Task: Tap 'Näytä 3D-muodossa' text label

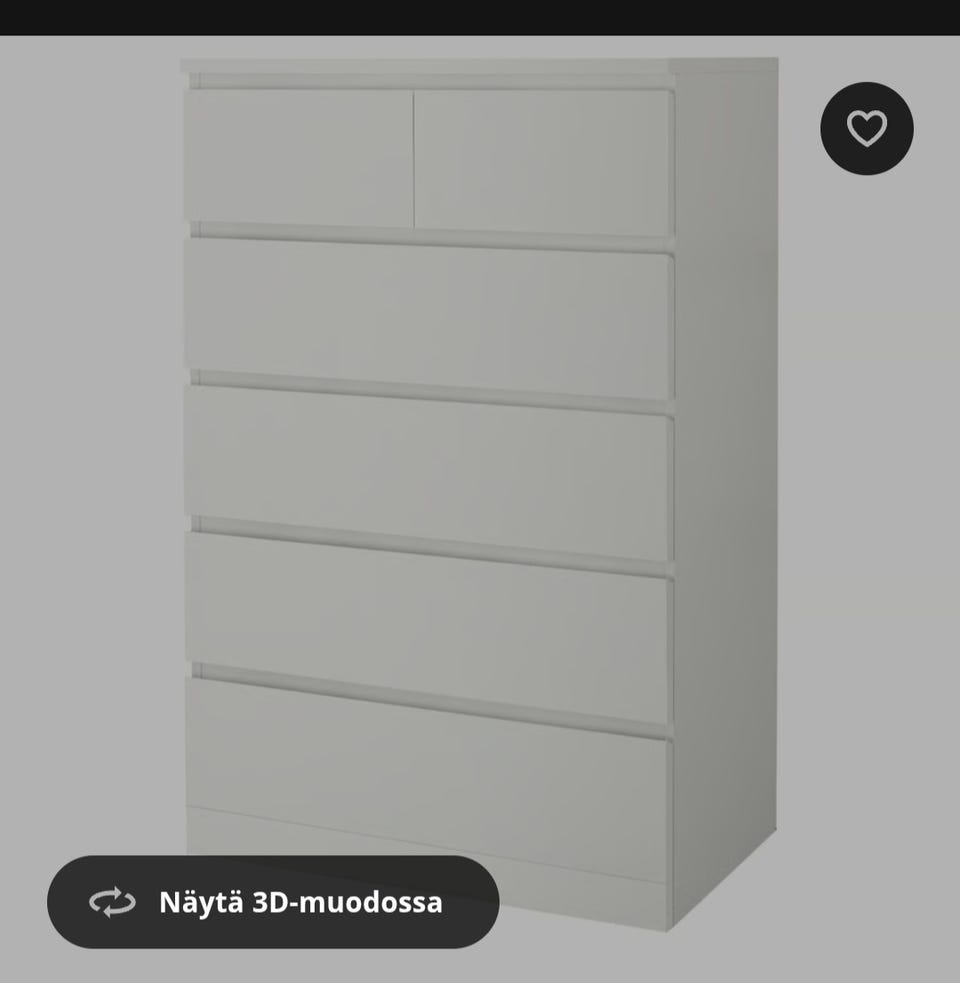Action: click(300, 901)
